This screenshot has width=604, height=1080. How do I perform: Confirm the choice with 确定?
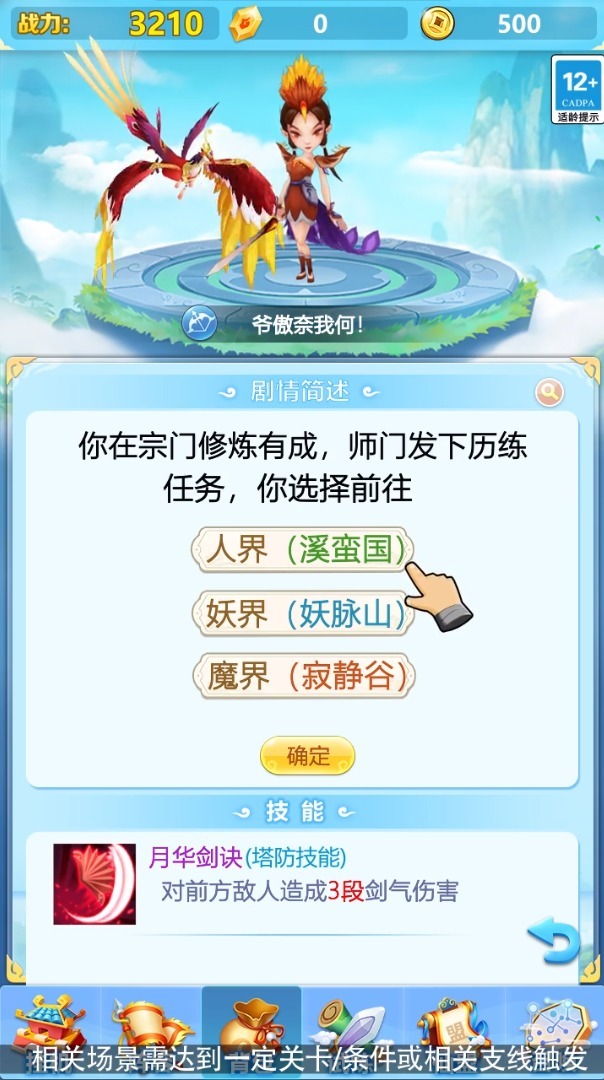click(308, 756)
